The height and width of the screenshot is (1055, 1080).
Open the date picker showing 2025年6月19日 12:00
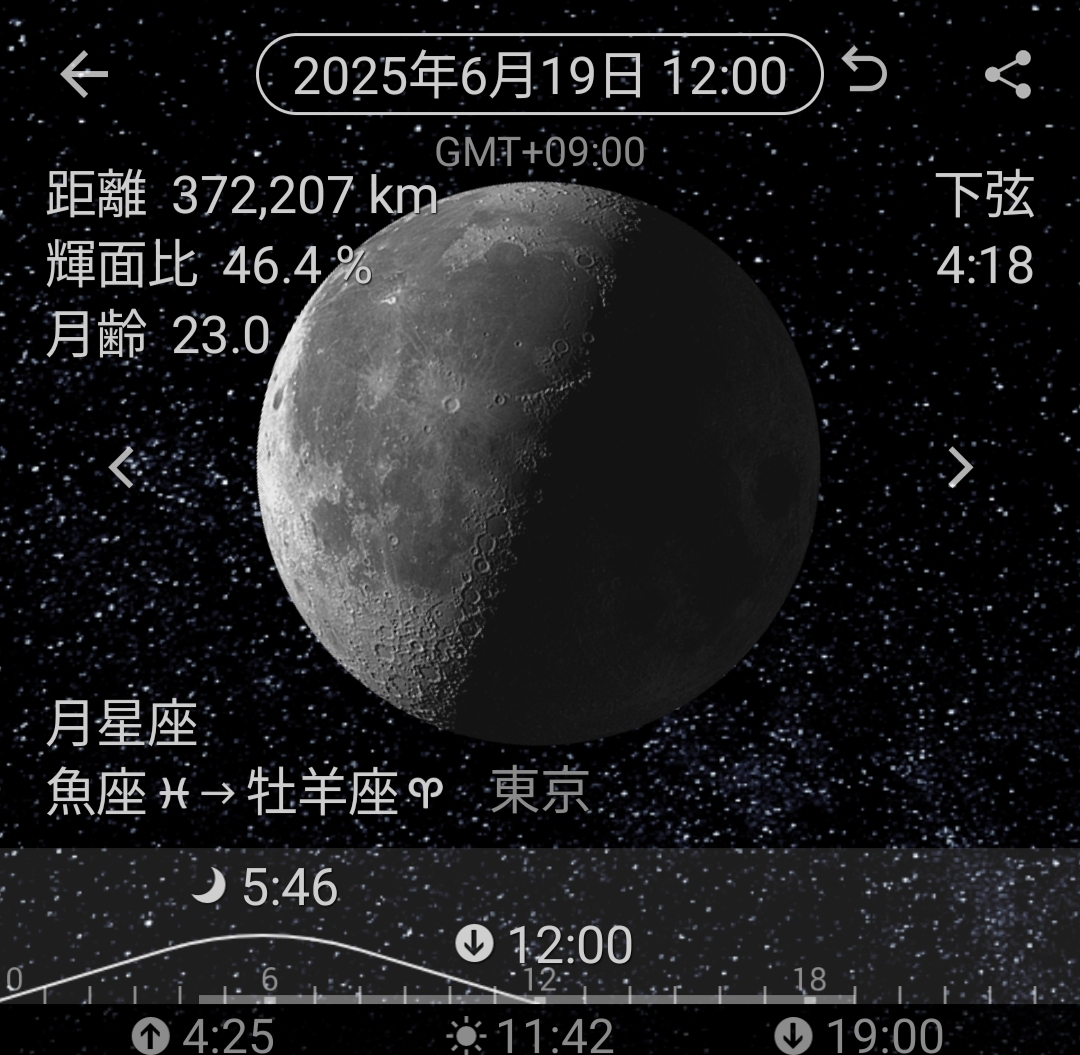point(539,75)
